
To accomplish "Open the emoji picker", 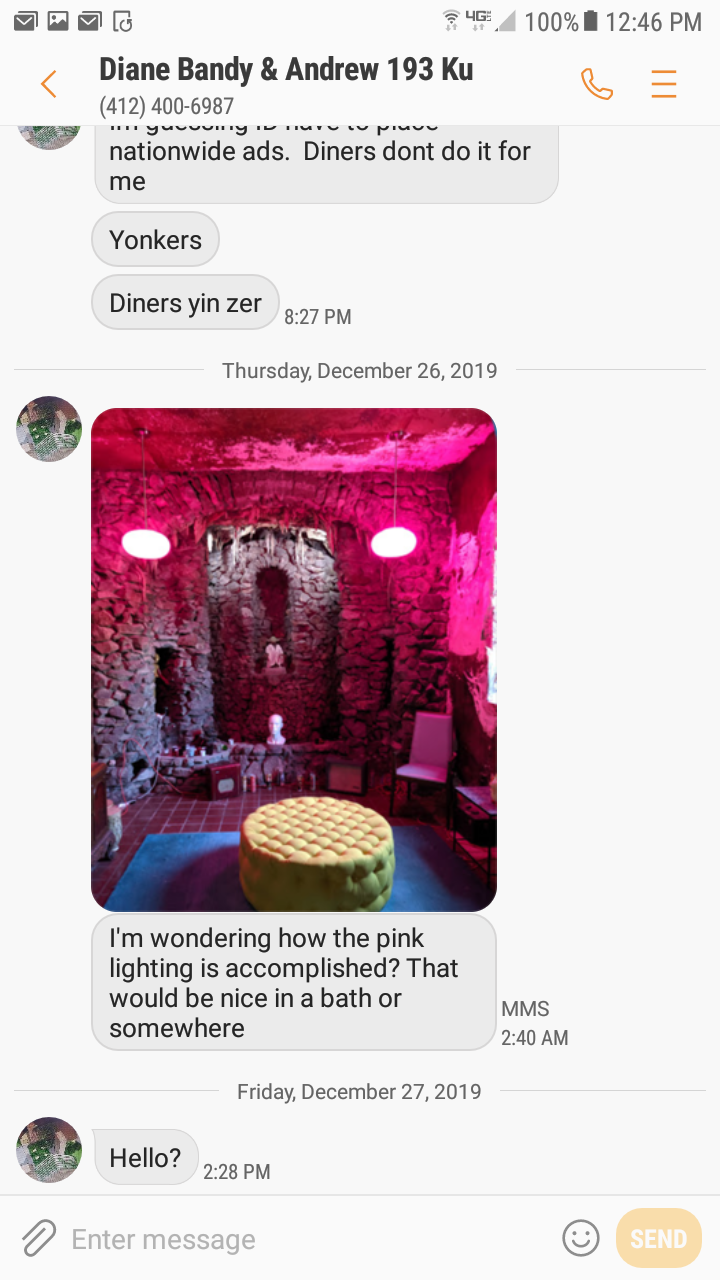I will click(x=580, y=1239).
